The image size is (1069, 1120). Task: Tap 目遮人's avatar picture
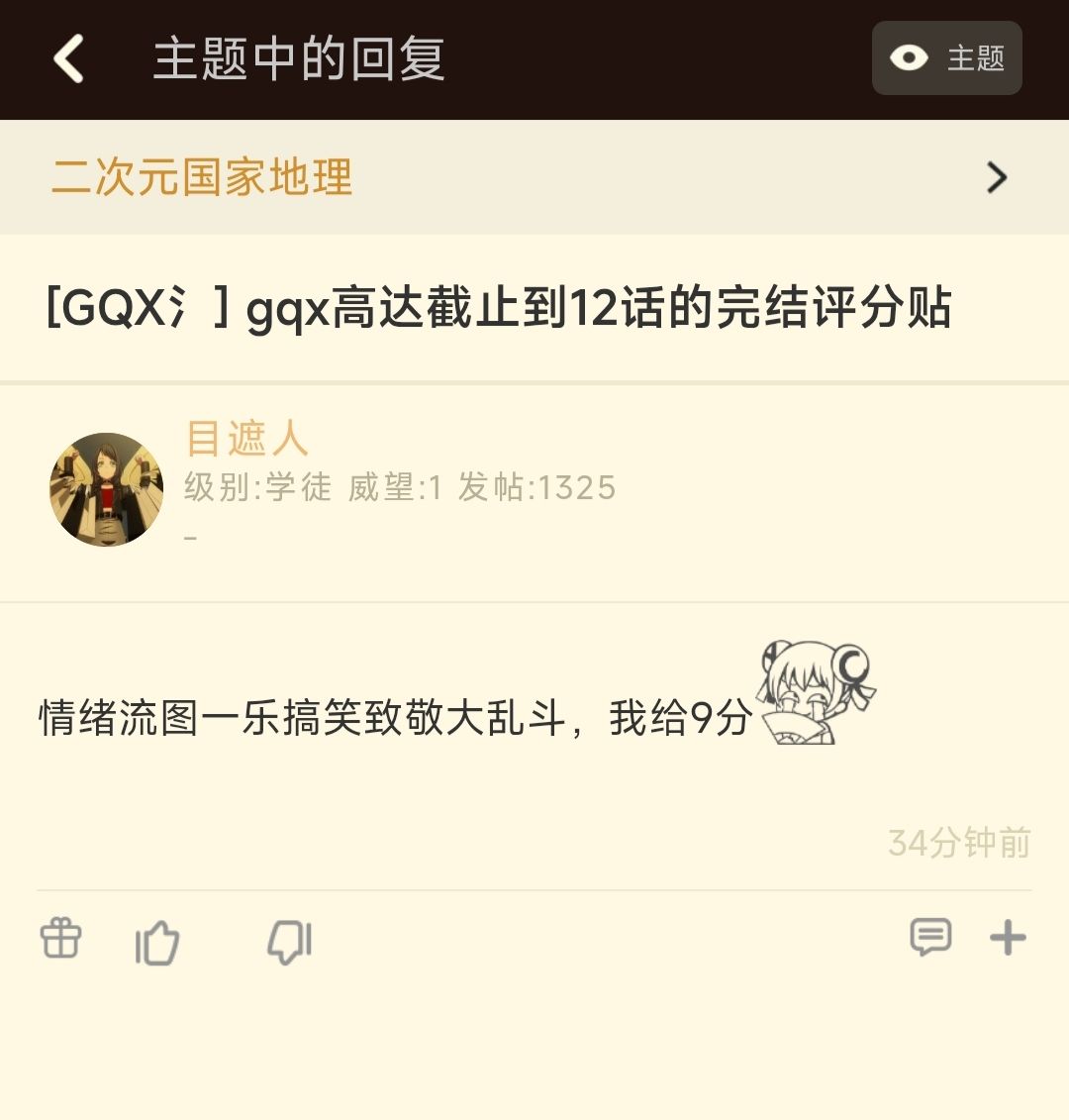pos(107,488)
